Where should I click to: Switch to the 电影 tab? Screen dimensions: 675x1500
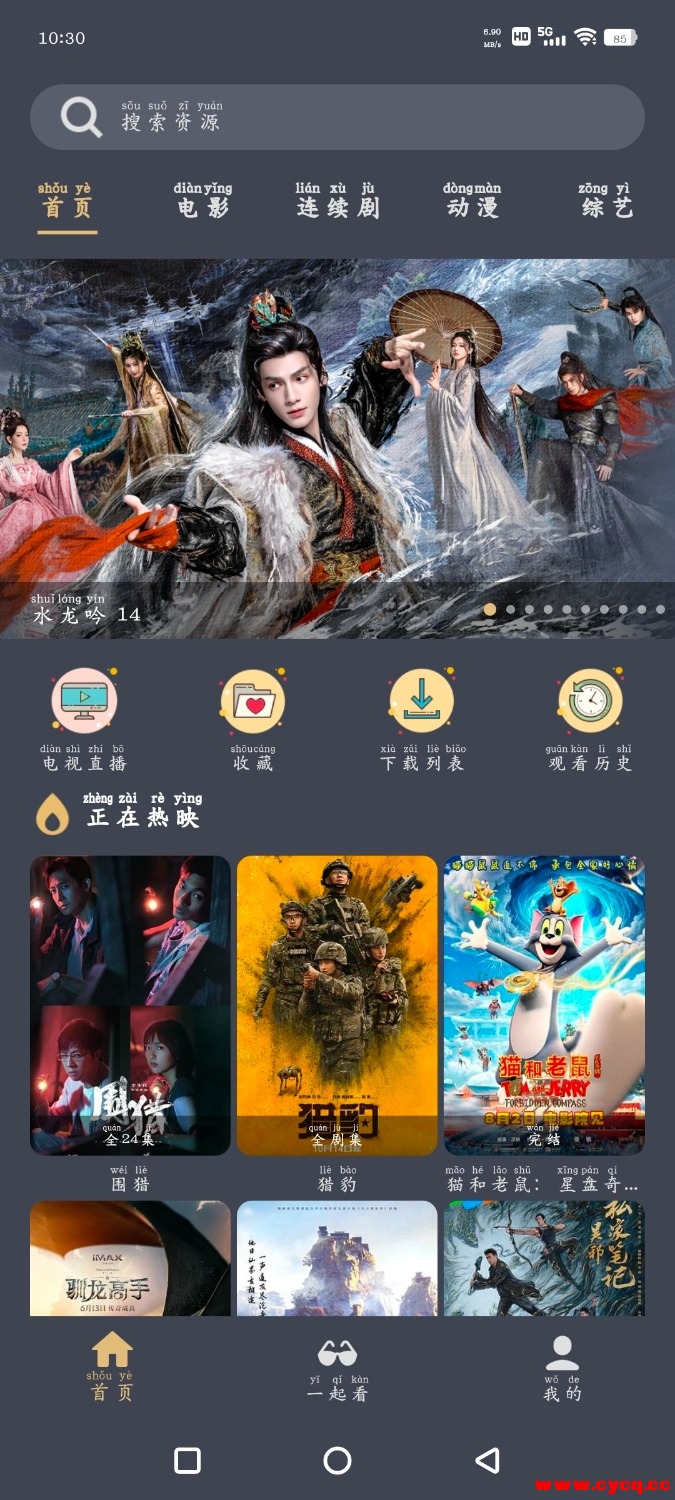coord(203,201)
